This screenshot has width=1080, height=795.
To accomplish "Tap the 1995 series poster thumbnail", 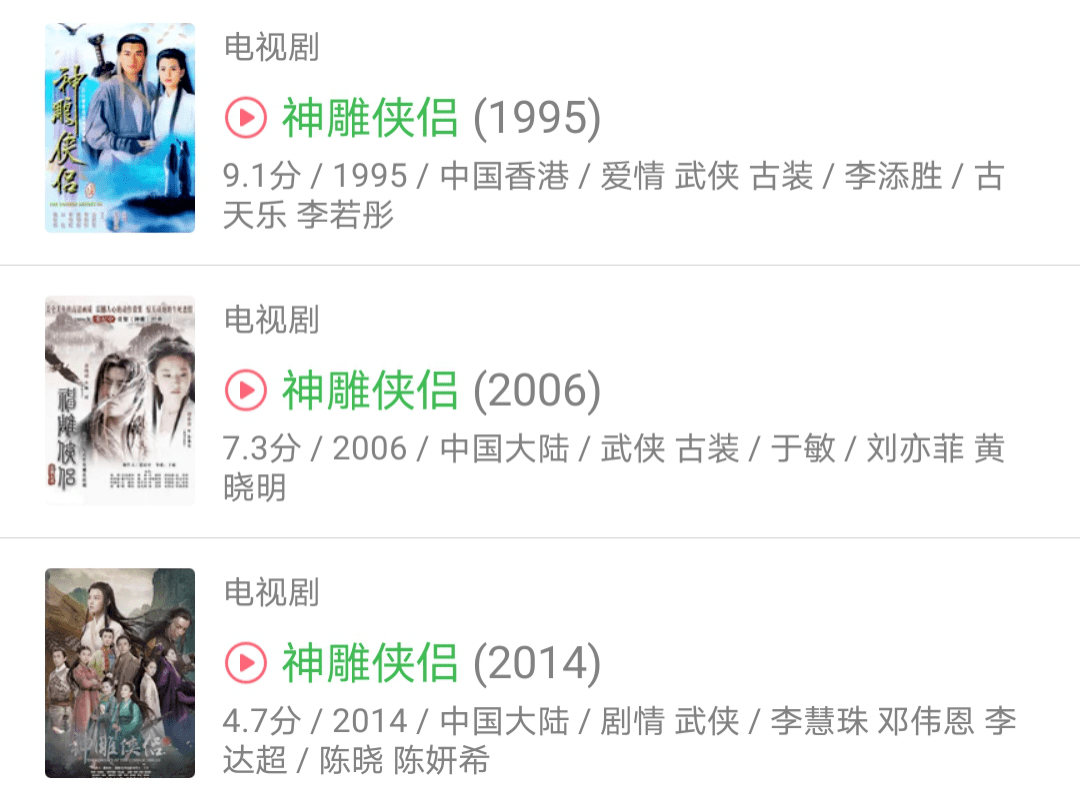I will click(120, 128).
